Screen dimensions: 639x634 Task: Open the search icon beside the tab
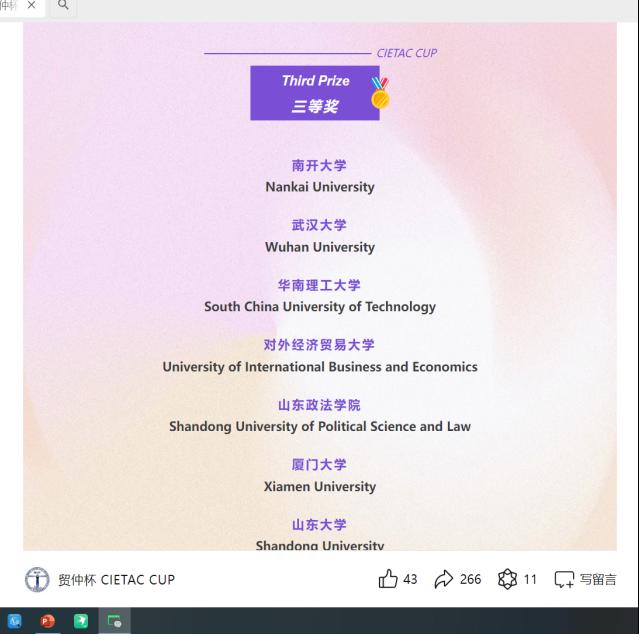point(63,6)
